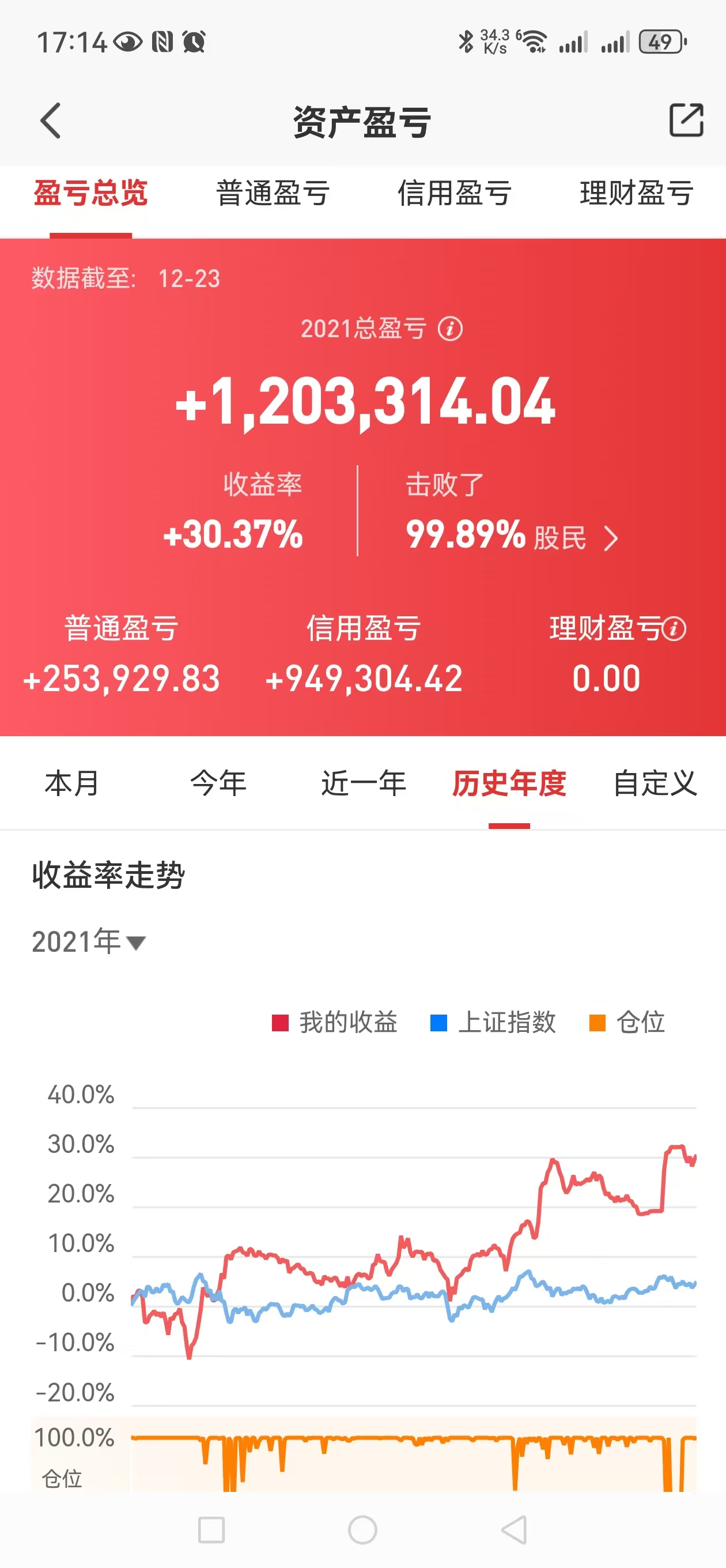Switch to 信用盈亏 tab
The image size is (726, 1568).
point(454,194)
